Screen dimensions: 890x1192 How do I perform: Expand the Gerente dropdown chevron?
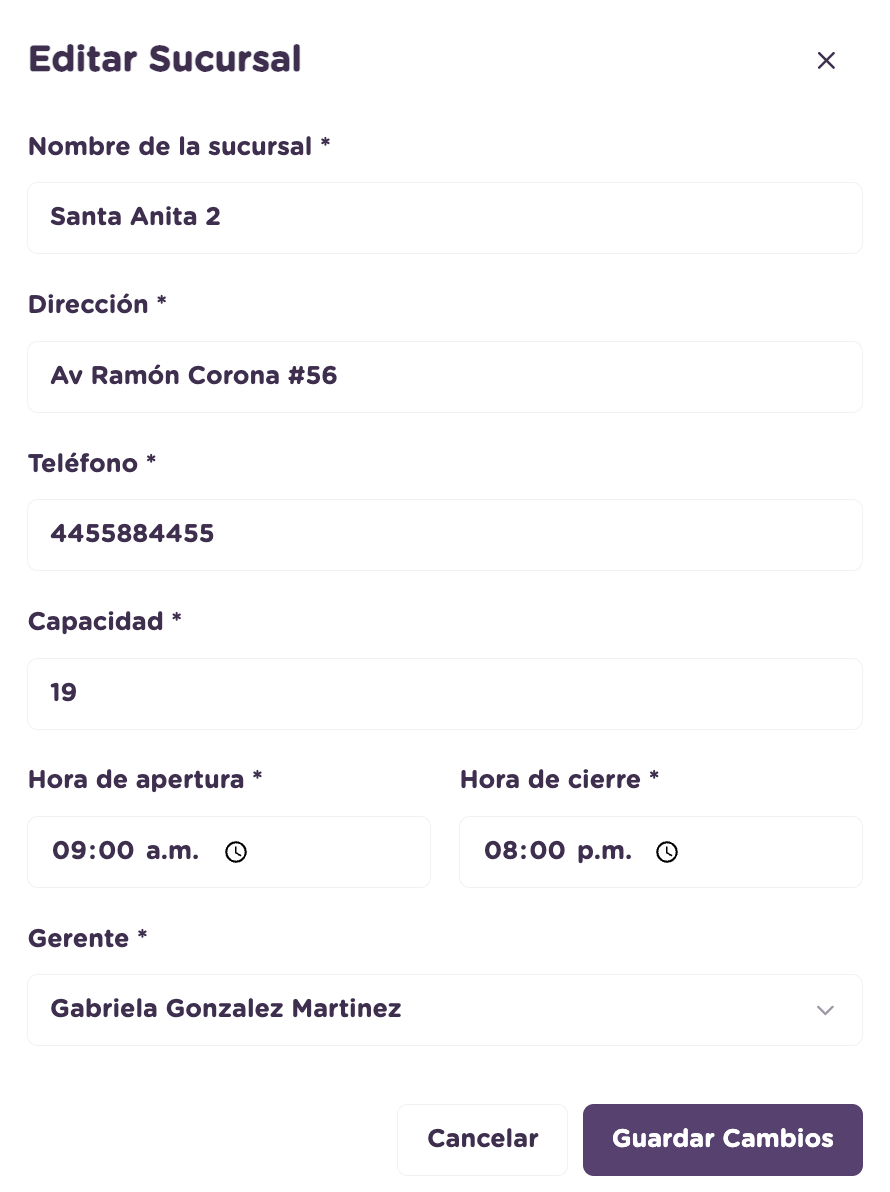tap(825, 1010)
